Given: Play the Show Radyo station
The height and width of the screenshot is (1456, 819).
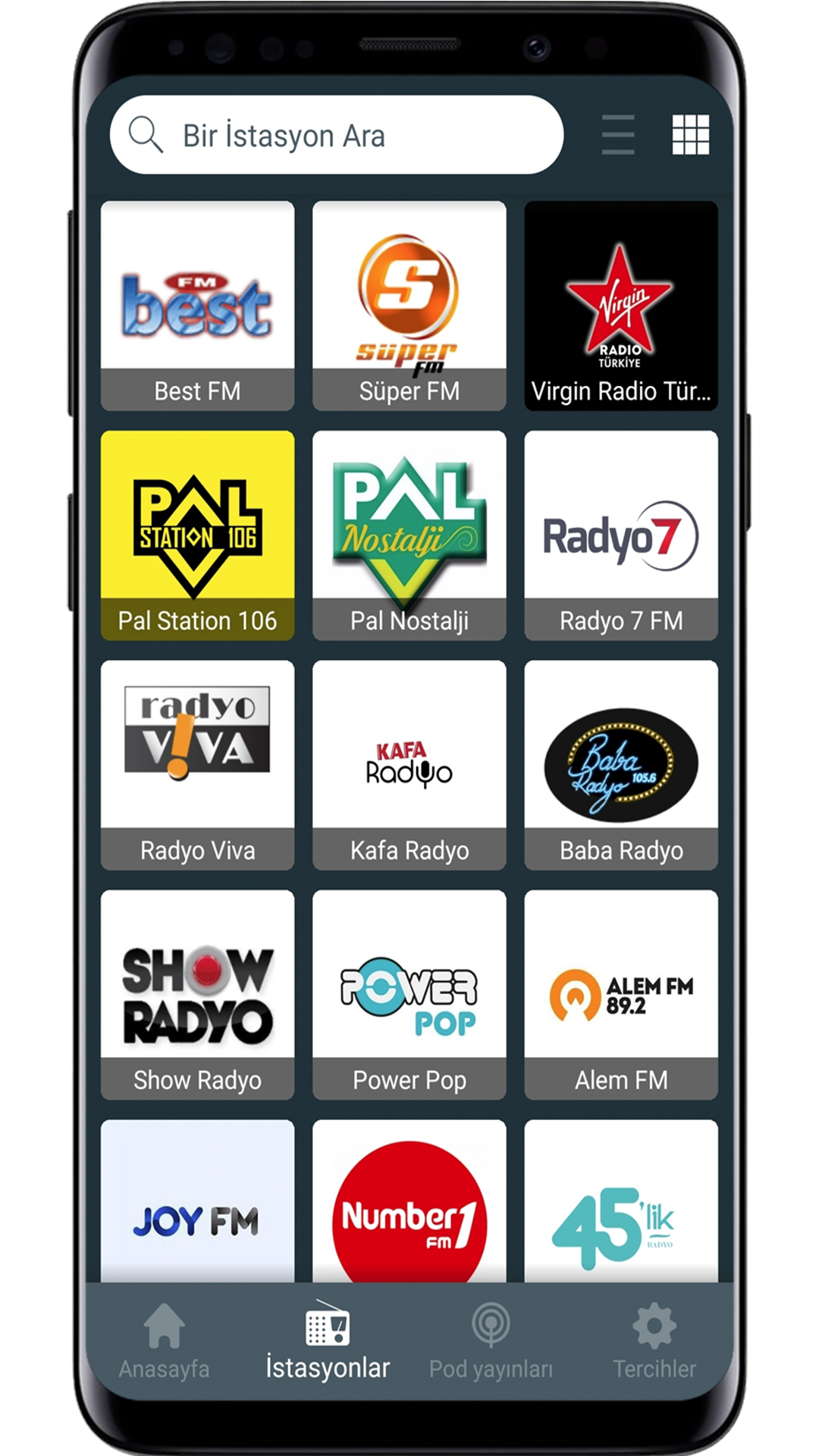Looking at the screenshot, I should 197,995.
